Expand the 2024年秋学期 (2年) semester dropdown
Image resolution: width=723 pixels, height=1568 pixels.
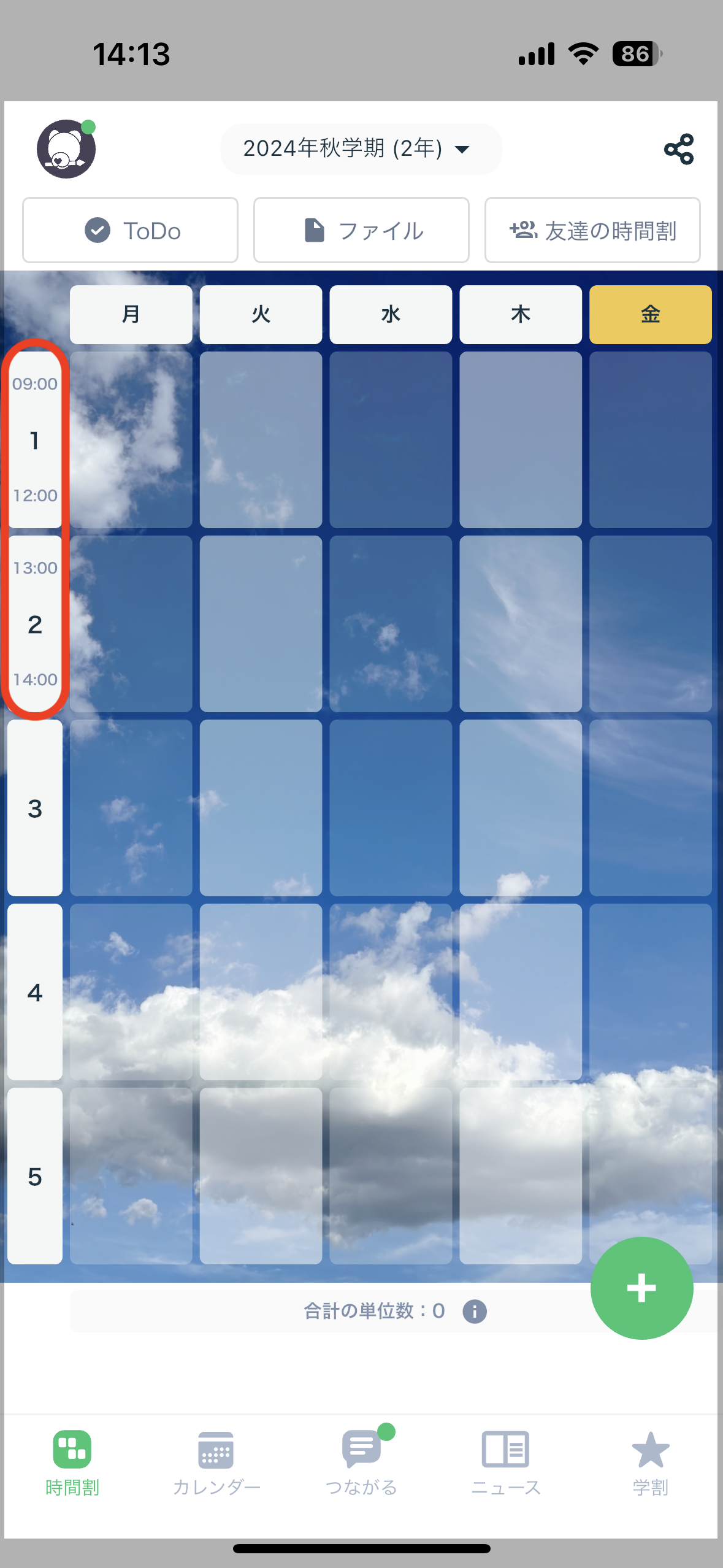click(x=361, y=148)
